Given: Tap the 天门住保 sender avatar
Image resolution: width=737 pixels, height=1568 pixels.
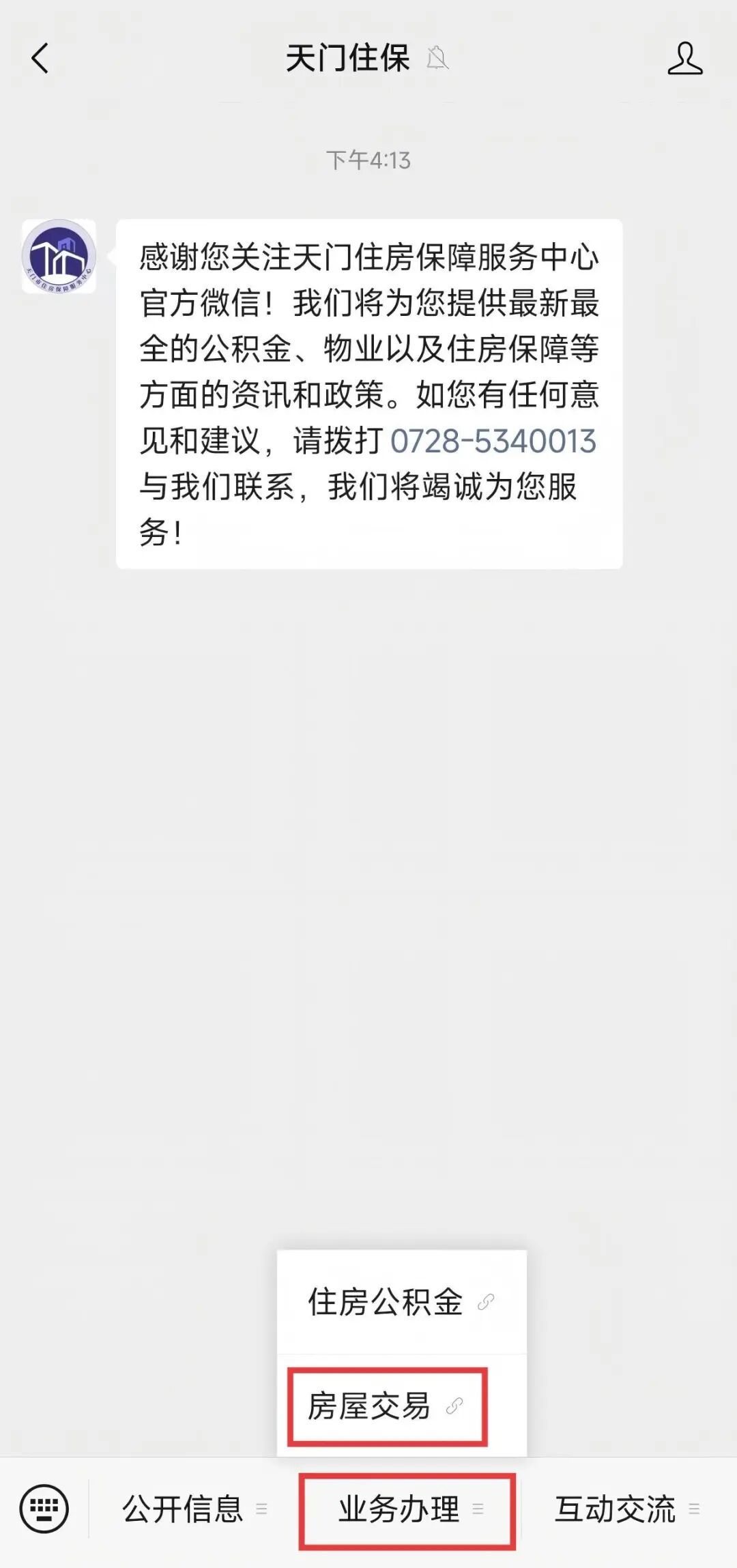Looking at the screenshot, I should 59,257.
